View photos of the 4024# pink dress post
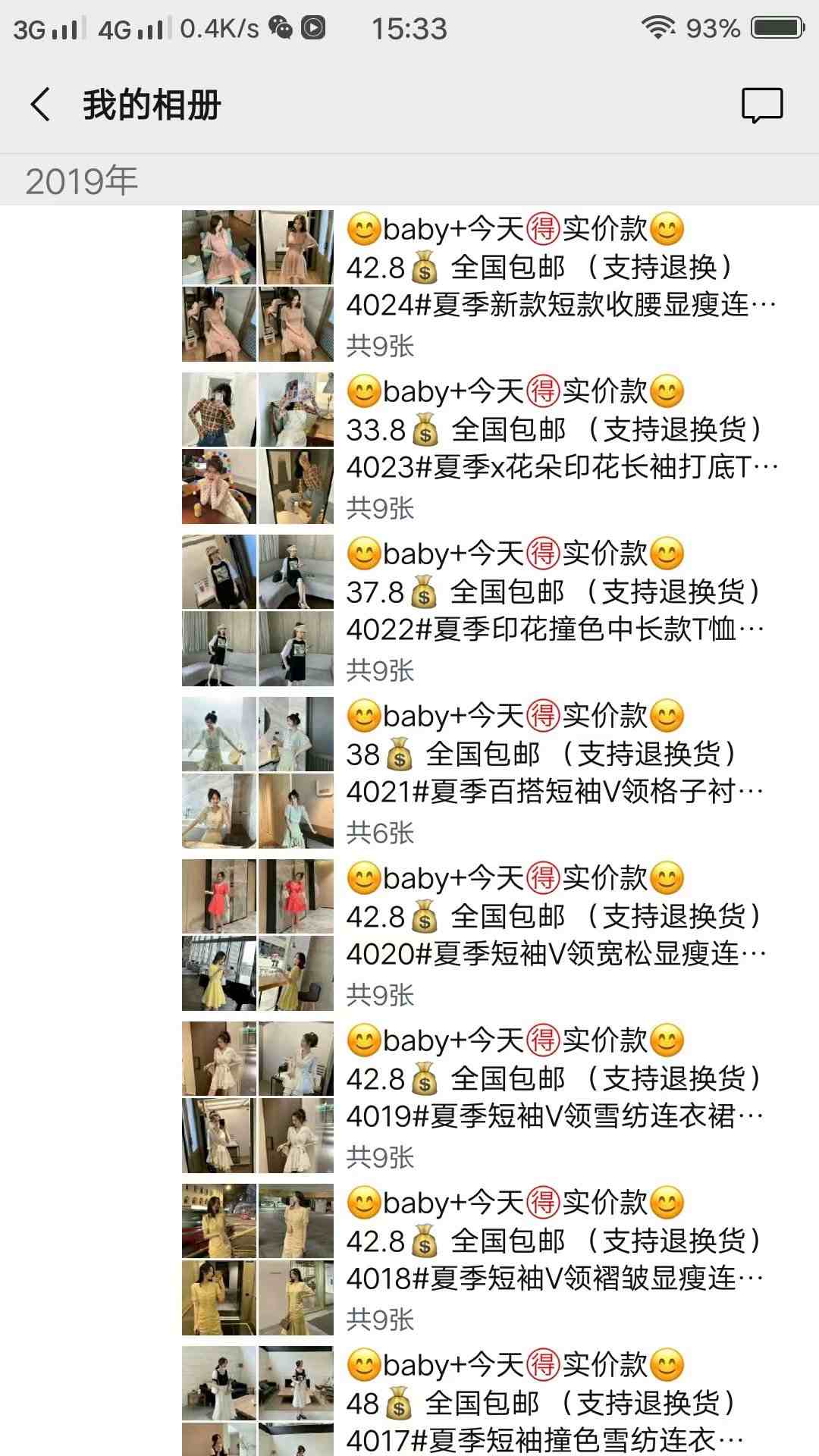 pyautogui.click(x=258, y=286)
